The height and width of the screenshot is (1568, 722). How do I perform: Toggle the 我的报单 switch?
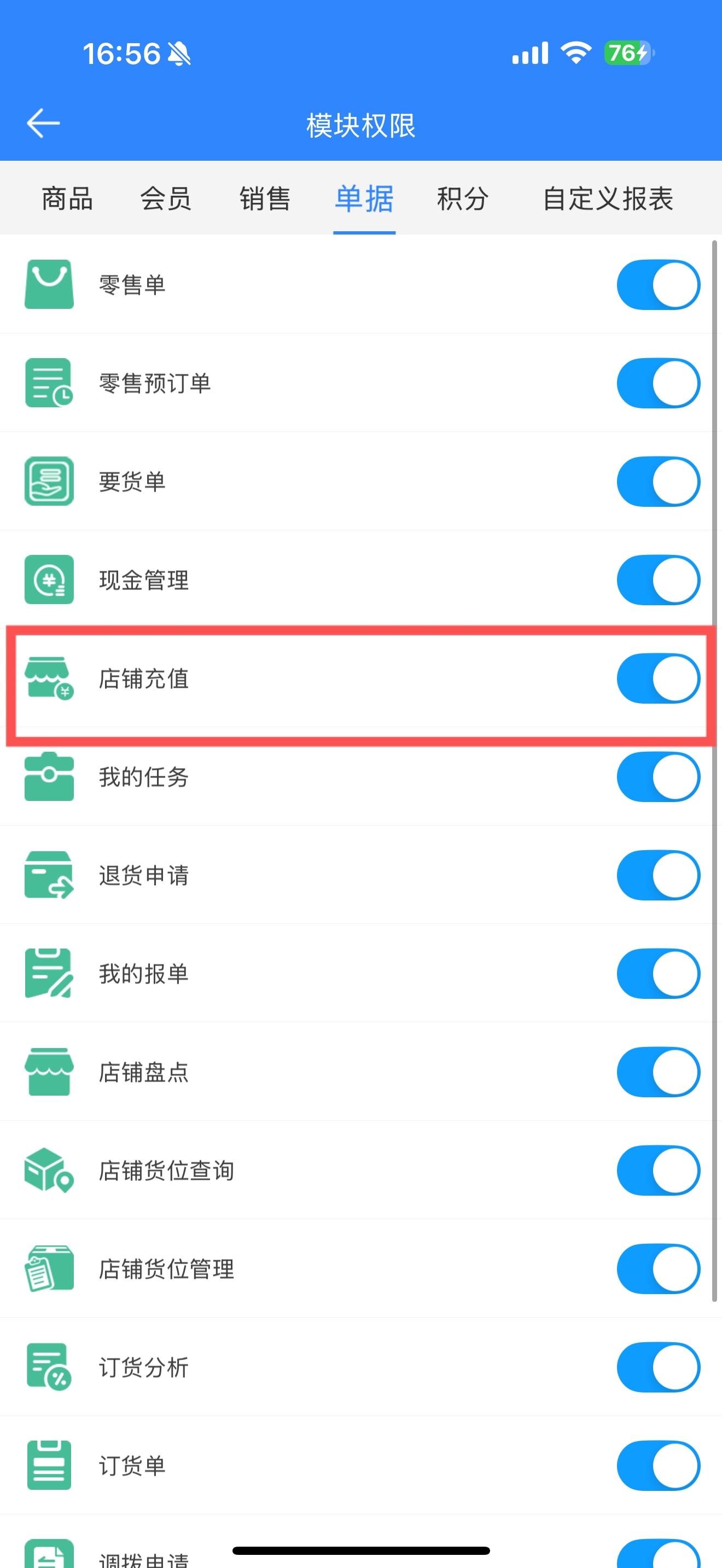[658, 974]
